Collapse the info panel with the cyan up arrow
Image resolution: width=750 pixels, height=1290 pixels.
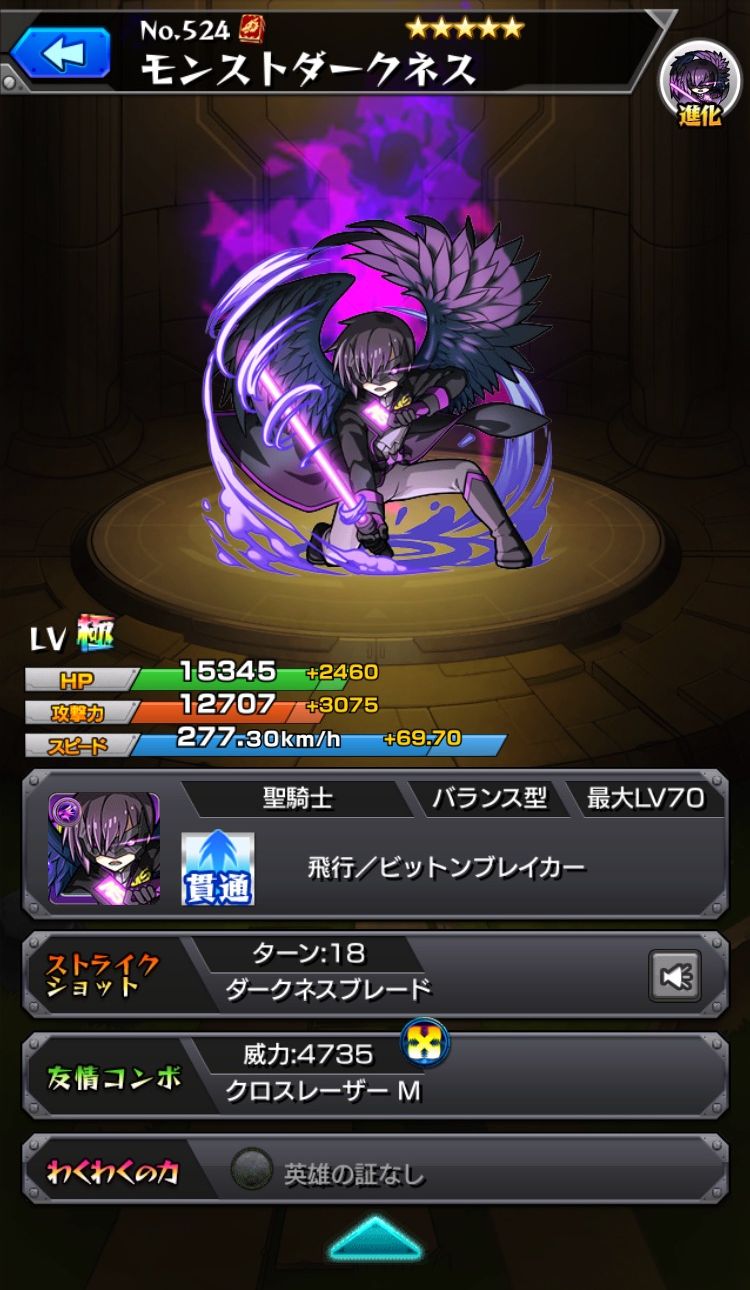click(376, 1238)
